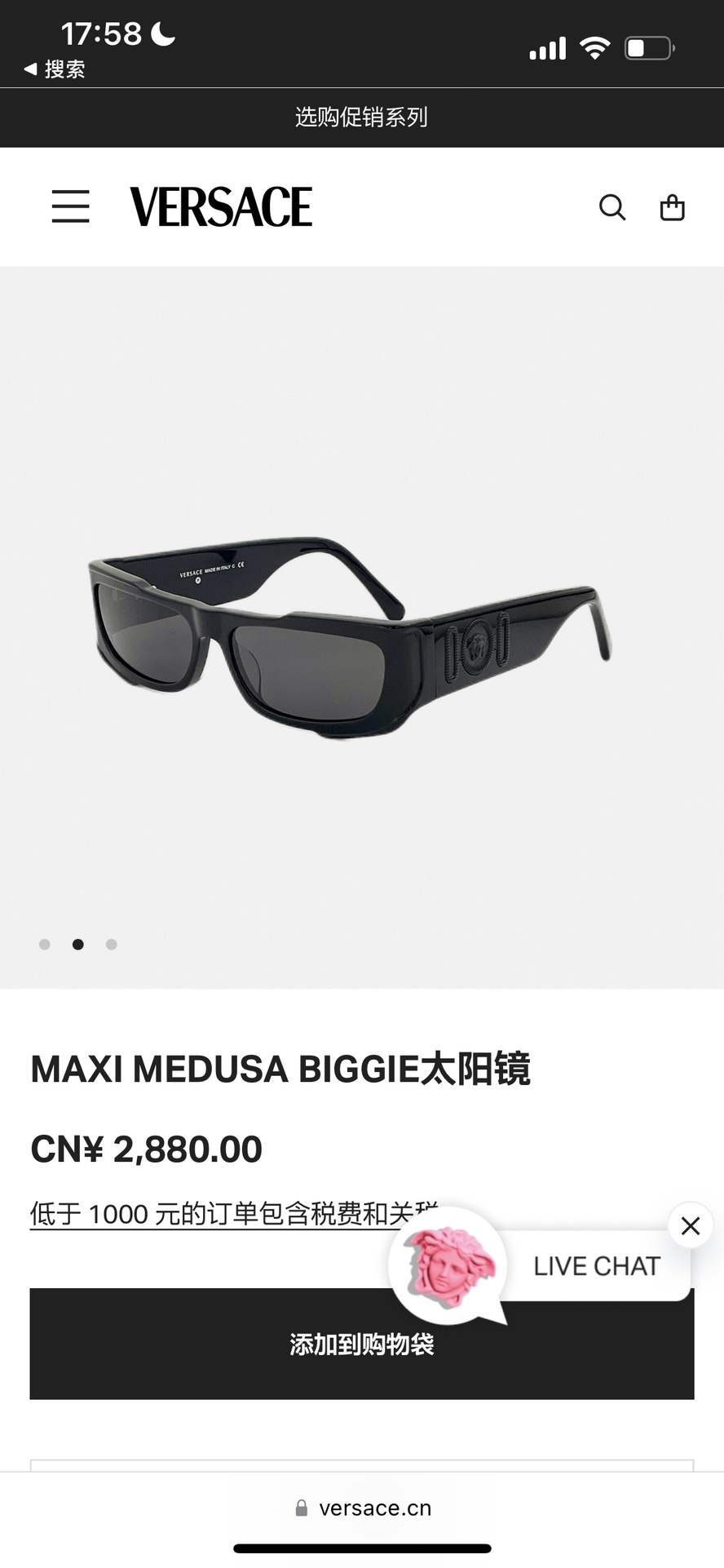Tap the 添加到购物袋 button
724x1568 pixels.
pos(362,1344)
